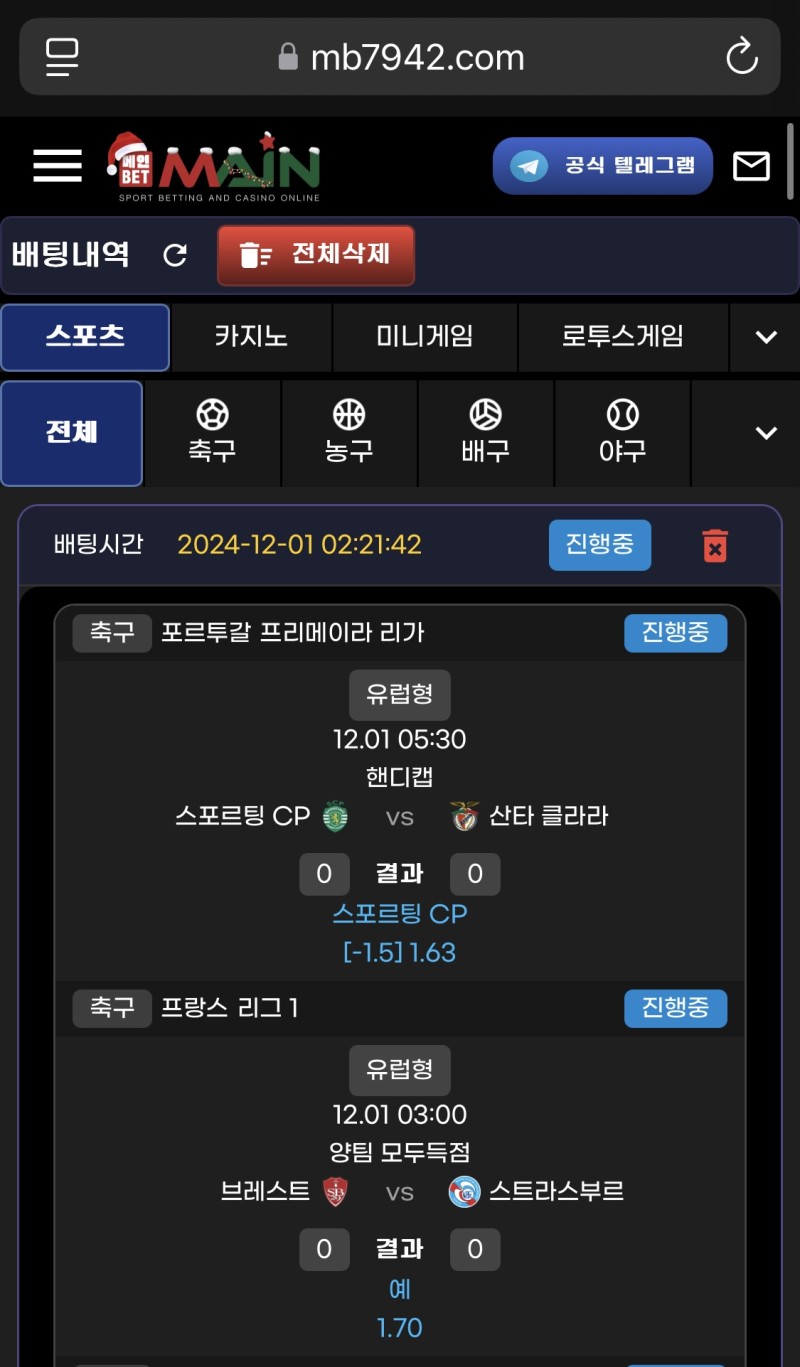Switch to the 로투스게임 tab
The image size is (800, 1367).
point(622,337)
